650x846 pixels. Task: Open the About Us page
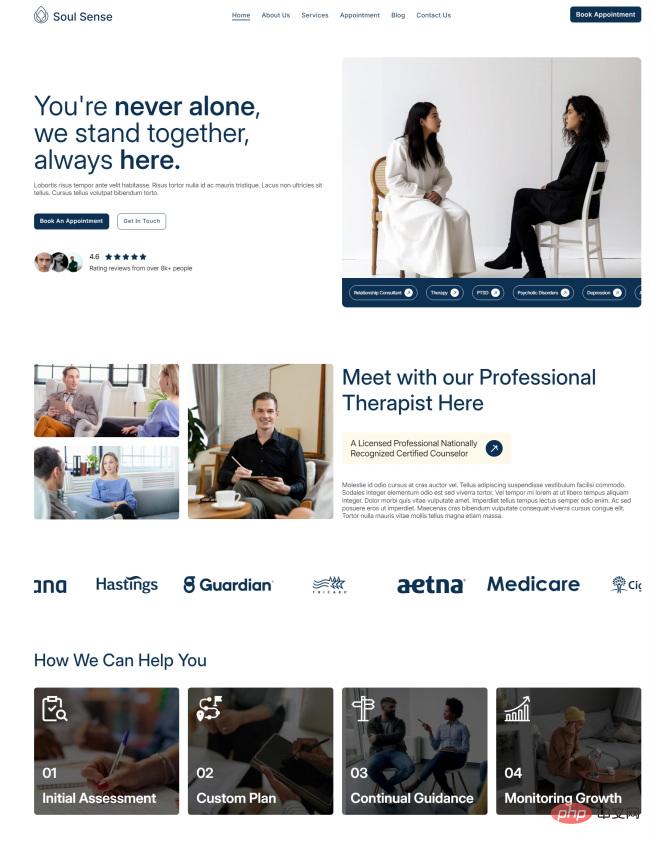[x=276, y=15]
